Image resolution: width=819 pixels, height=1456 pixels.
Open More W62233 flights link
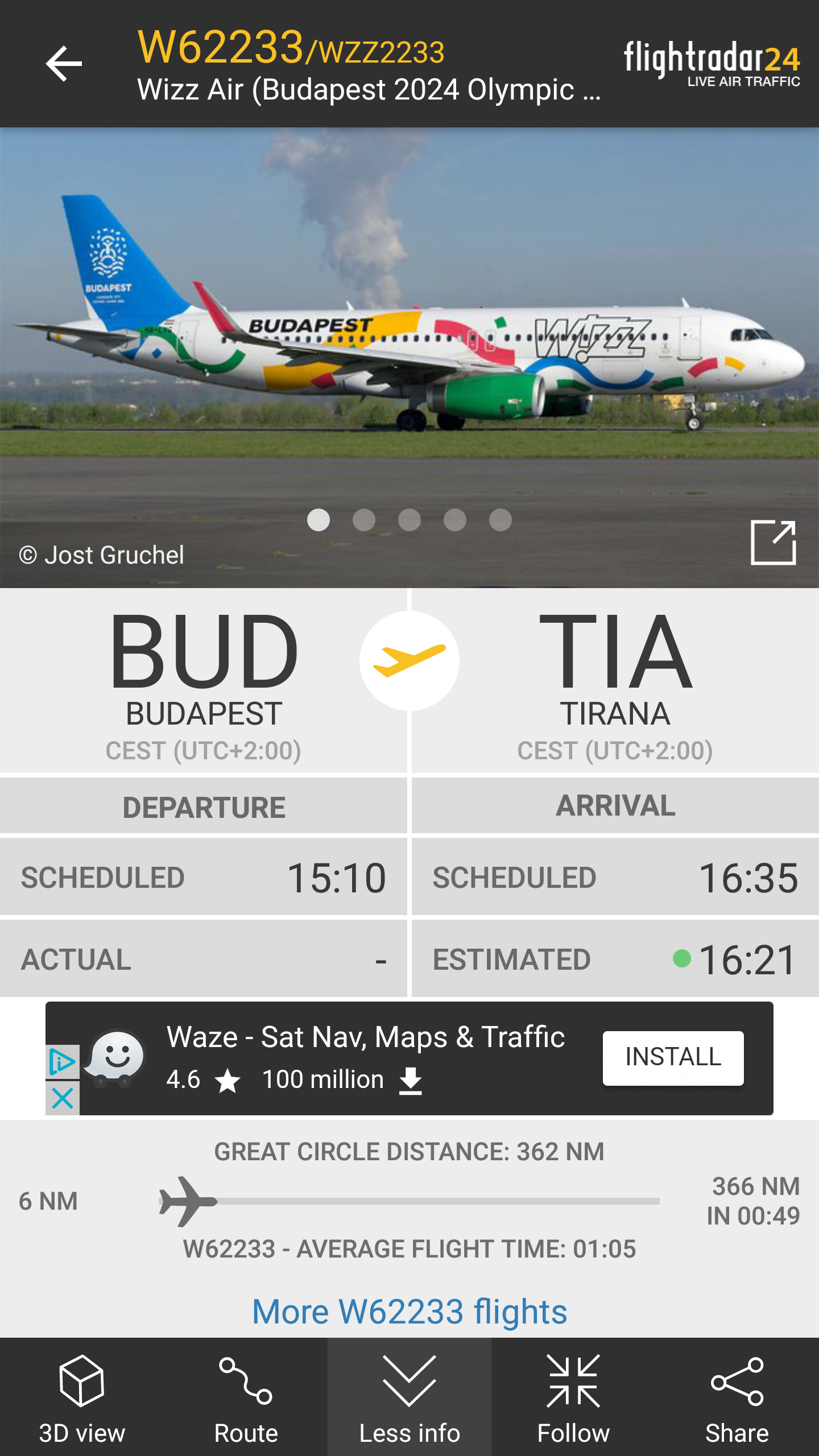[409, 1312]
